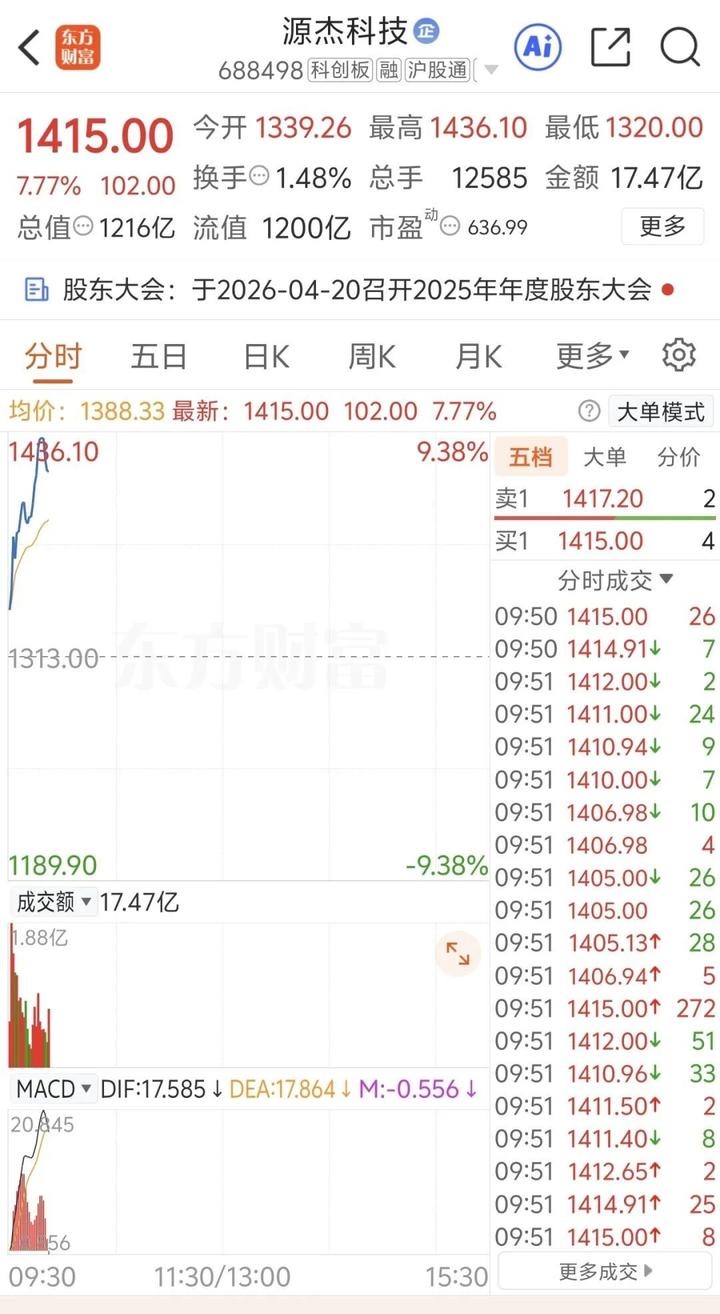Go back using the arrow icon

click(30, 47)
